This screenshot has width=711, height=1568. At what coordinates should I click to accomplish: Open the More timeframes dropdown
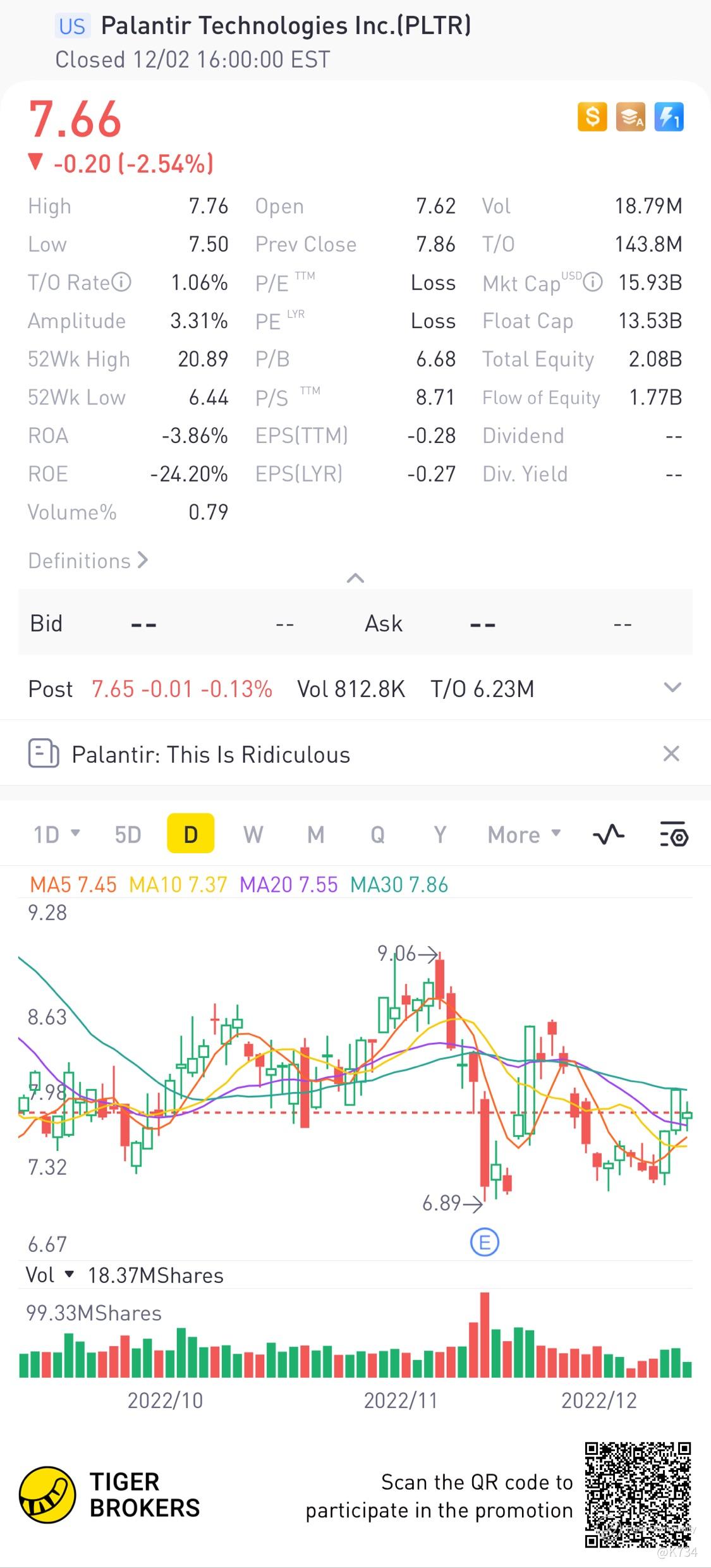pyautogui.click(x=524, y=835)
